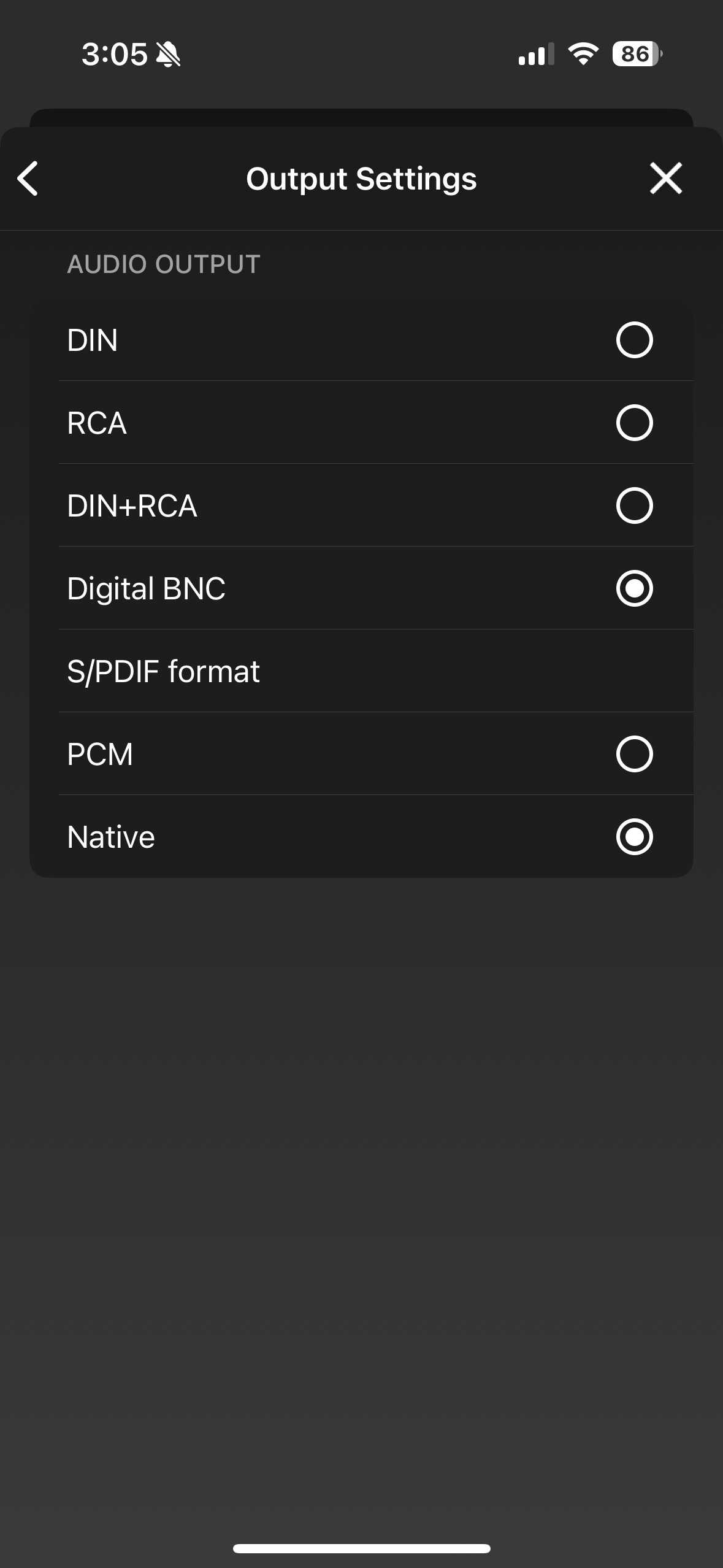
Task: Select DIN as audio output
Action: click(x=634, y=340)
